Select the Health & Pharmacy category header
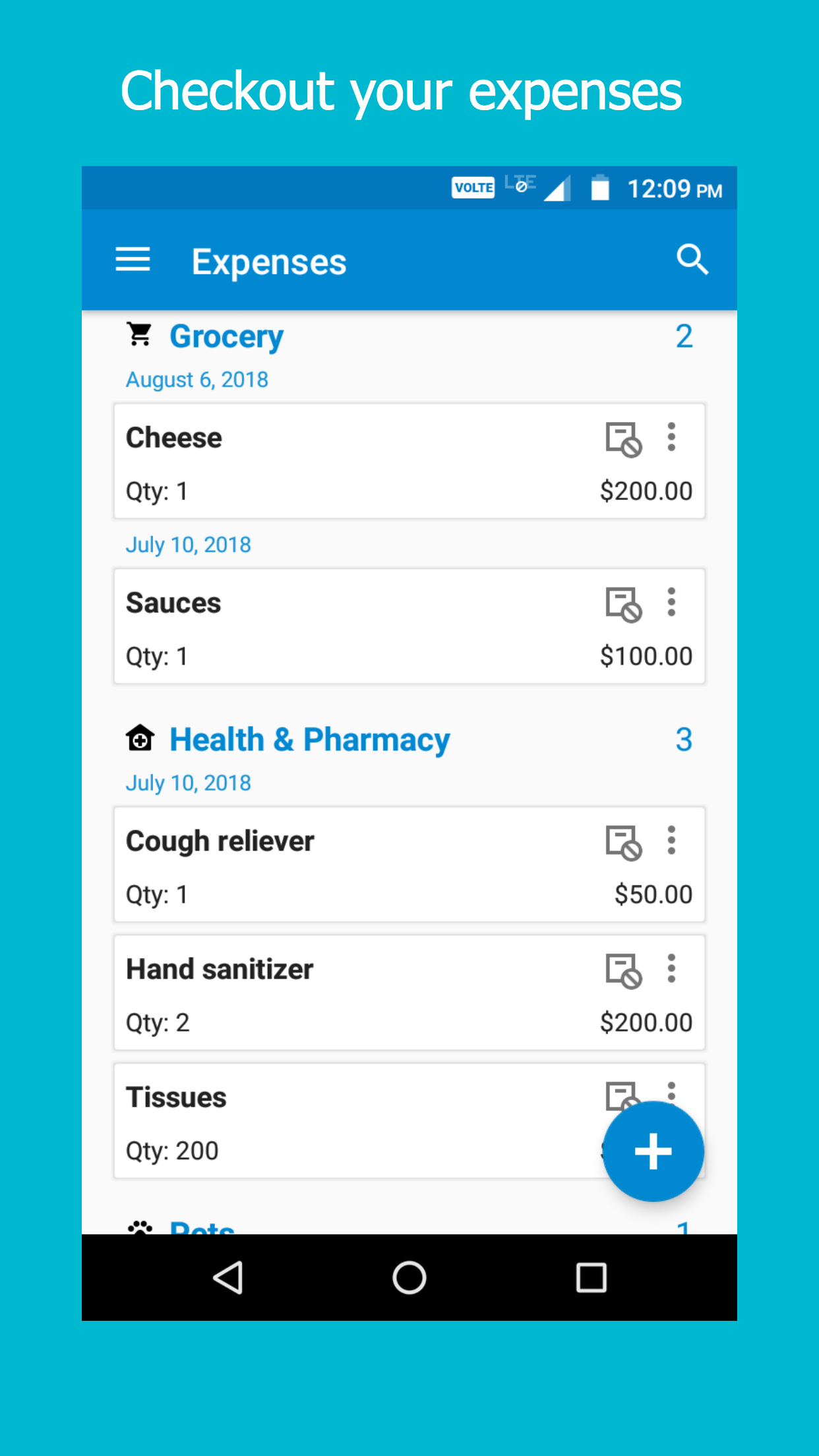The height and width of the screenshot is (1456, 819). click(309, 739)
